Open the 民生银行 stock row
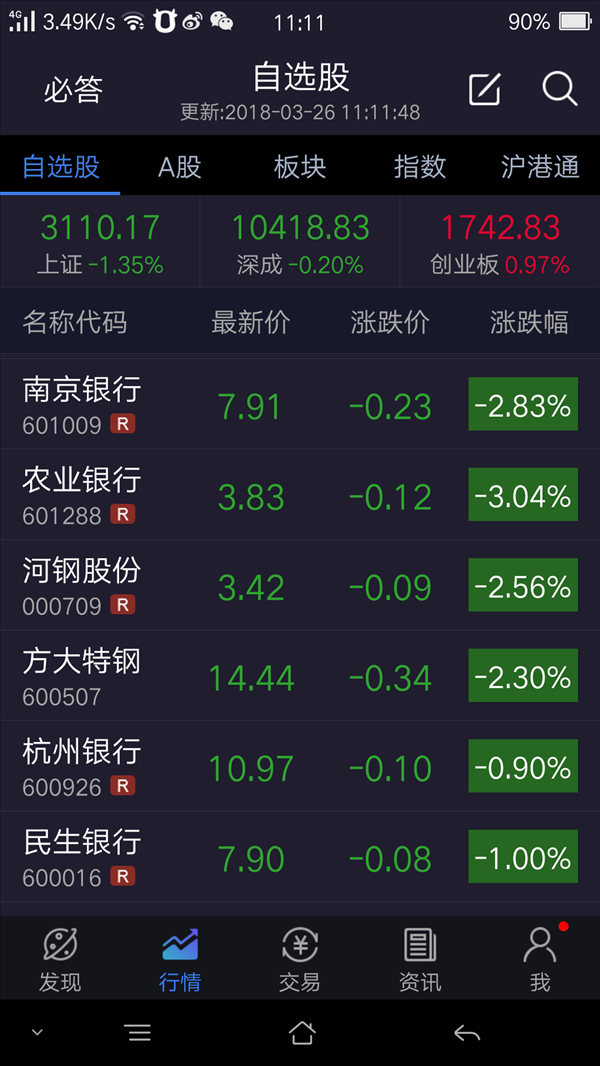The width and height of the screenshot is (600, 1066). tap(300, 857)
